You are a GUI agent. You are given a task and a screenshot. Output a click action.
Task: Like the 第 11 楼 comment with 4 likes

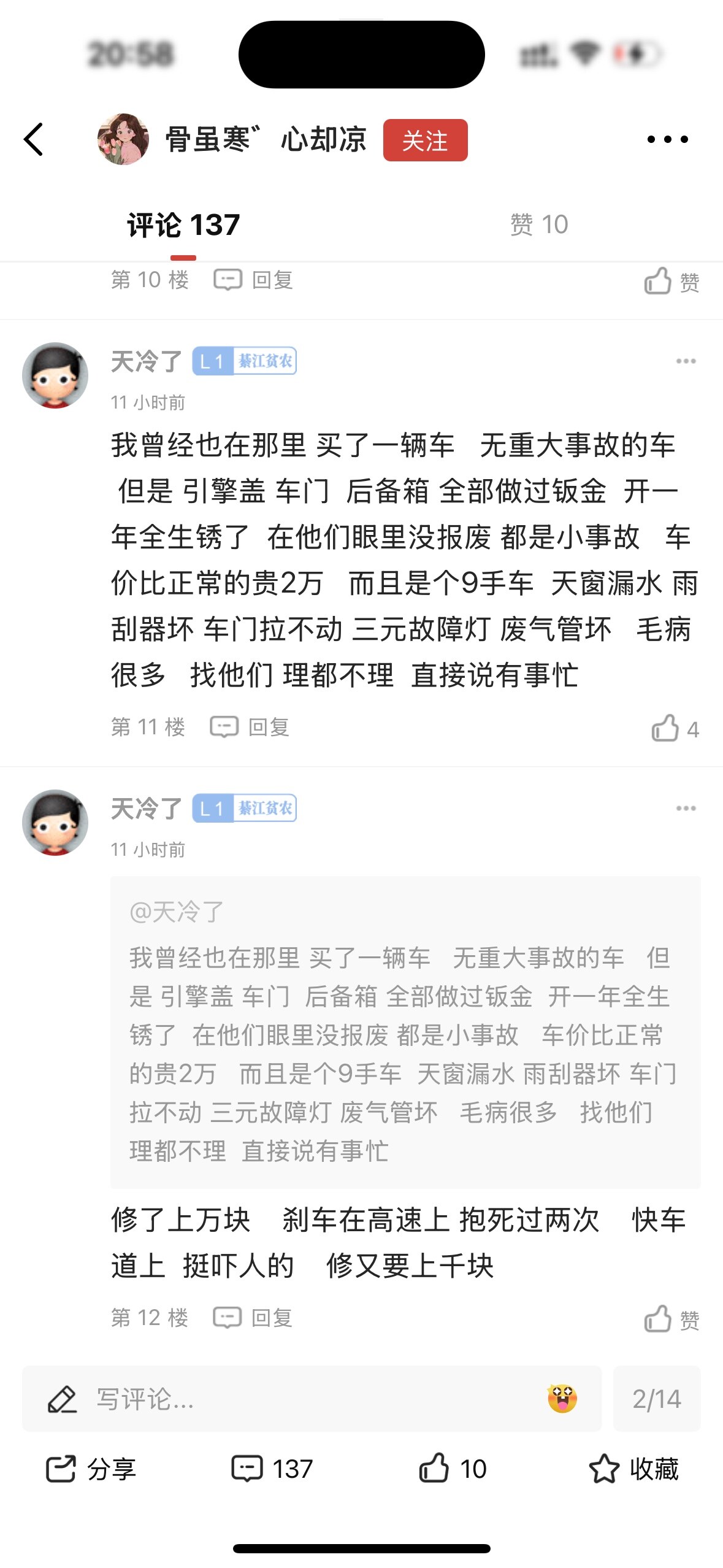(x=674, y=729)
